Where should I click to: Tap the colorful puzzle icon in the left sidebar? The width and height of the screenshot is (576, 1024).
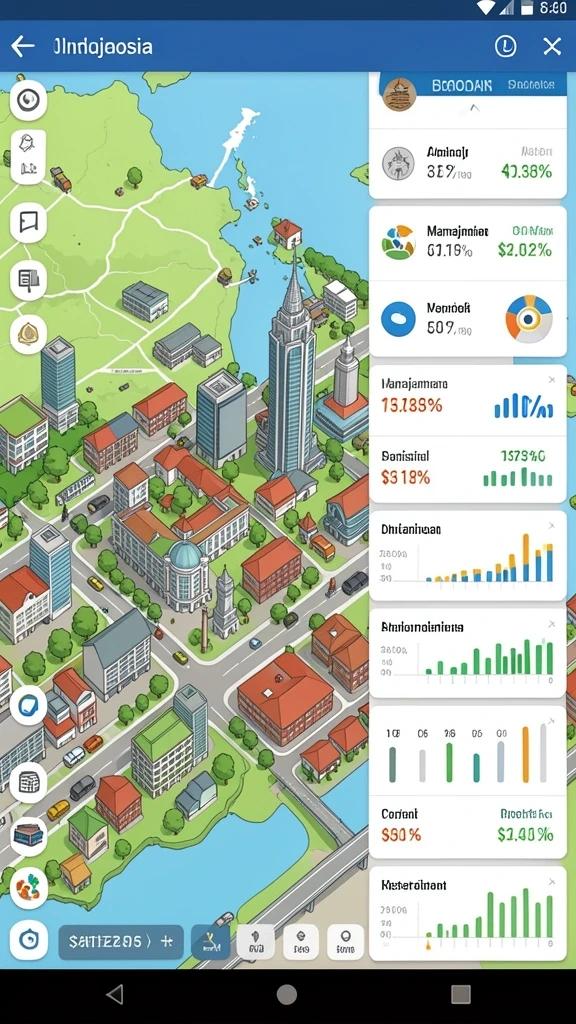coord(28,886)
